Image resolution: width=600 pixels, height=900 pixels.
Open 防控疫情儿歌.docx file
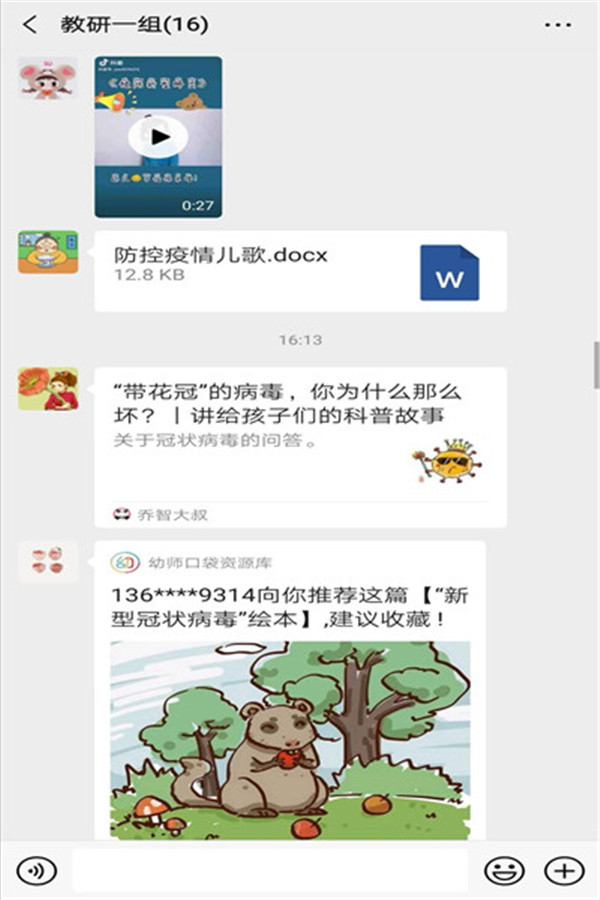click(x=300, y=271)
